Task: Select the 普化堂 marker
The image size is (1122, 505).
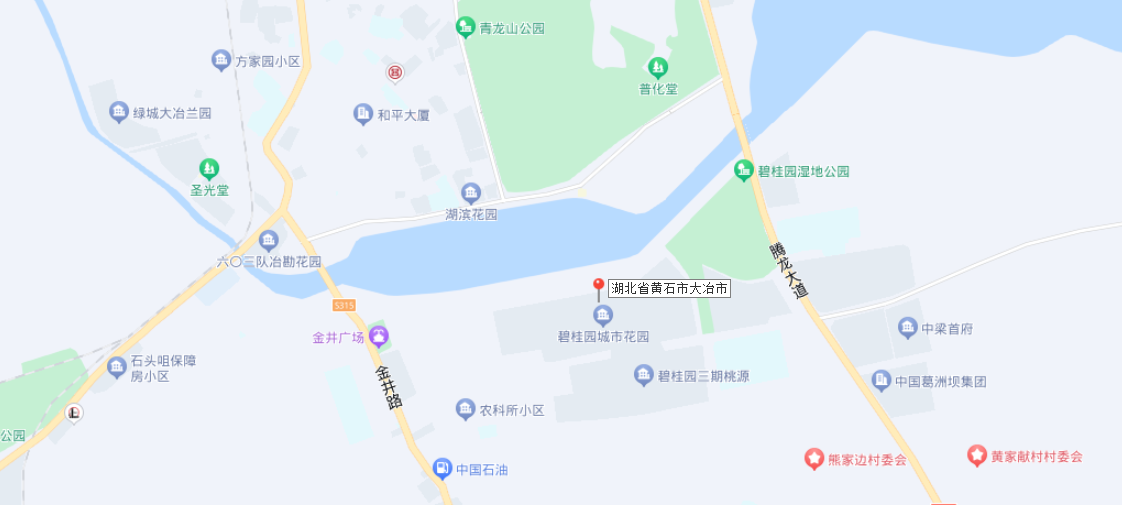Action: (x=658, y=68)
